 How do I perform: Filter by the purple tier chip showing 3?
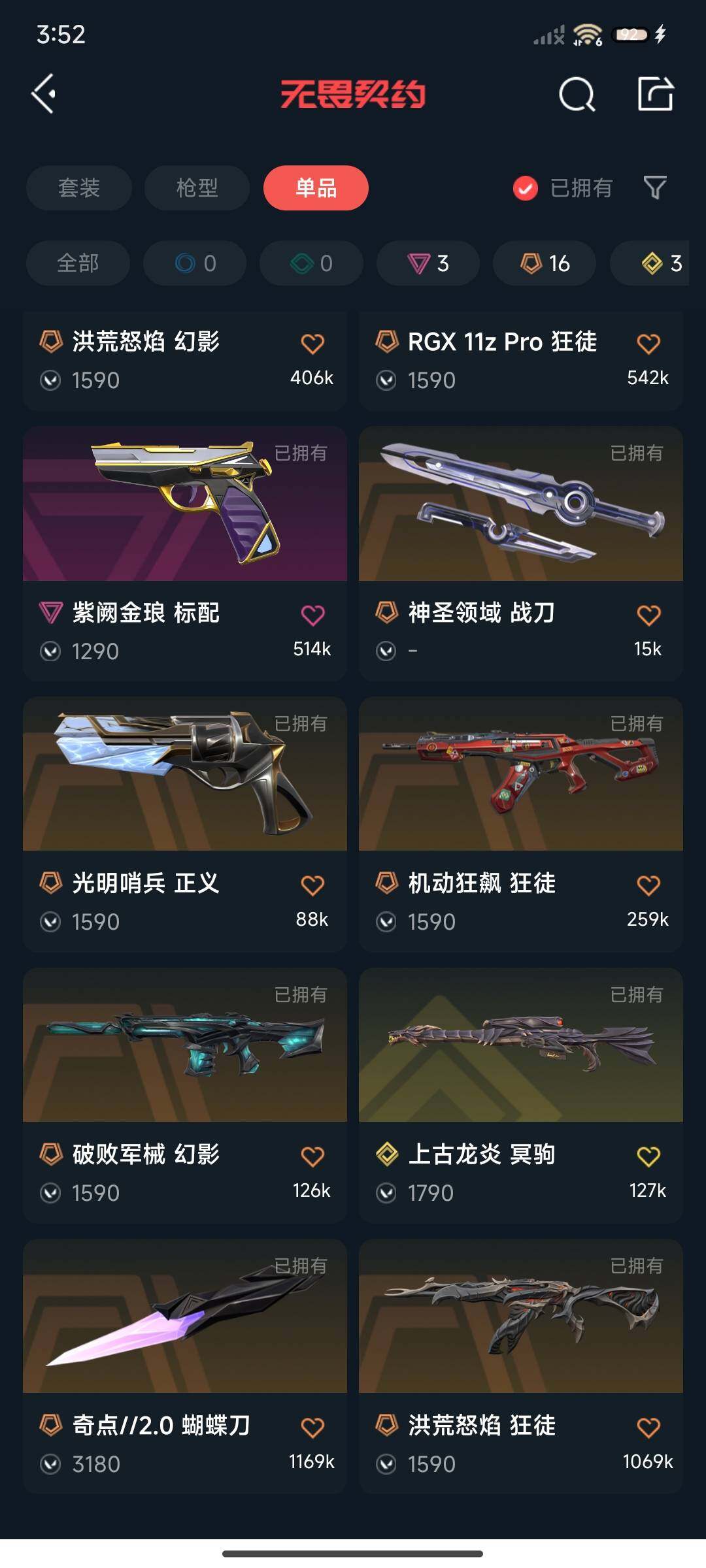(x=428, y=263)
